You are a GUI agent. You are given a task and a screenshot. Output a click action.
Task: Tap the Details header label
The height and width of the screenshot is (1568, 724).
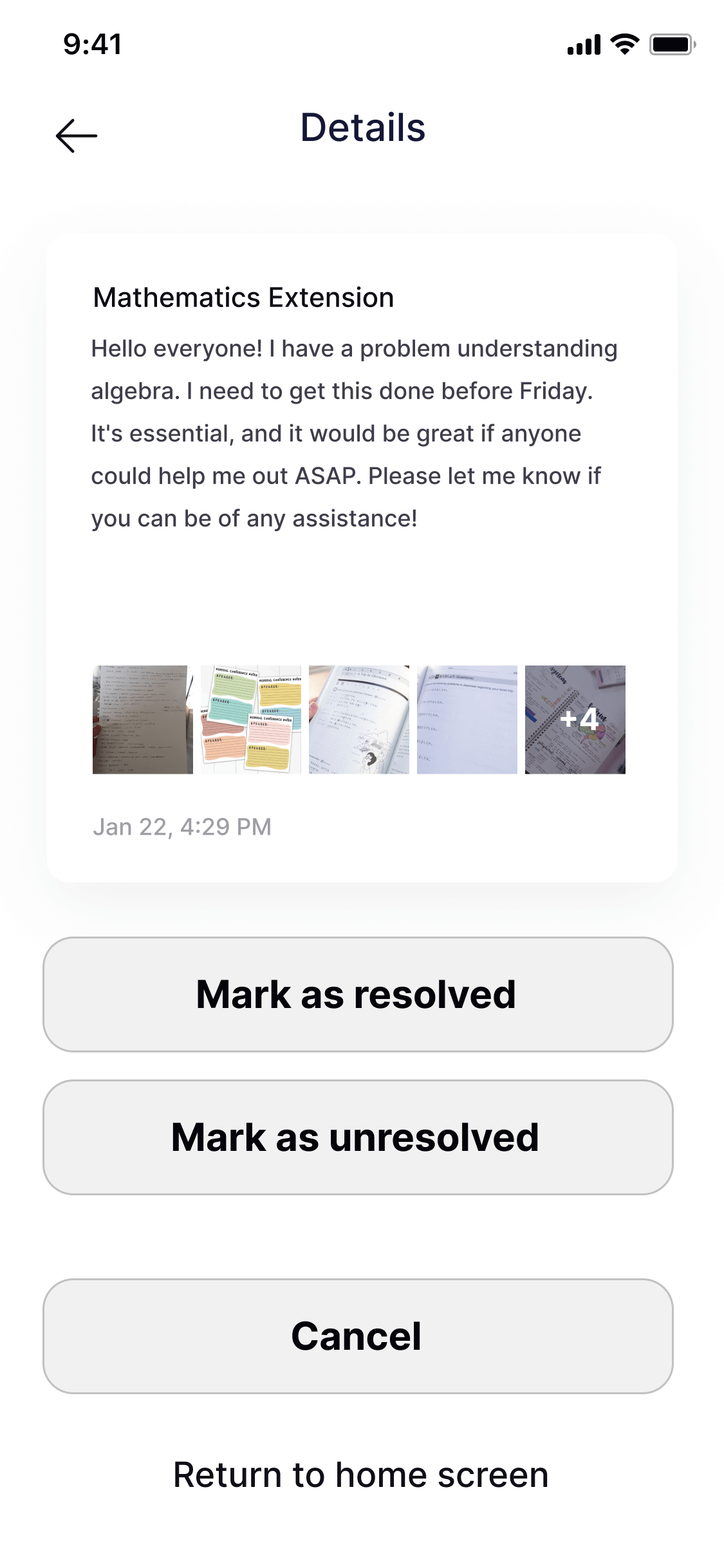pos(362,129)
